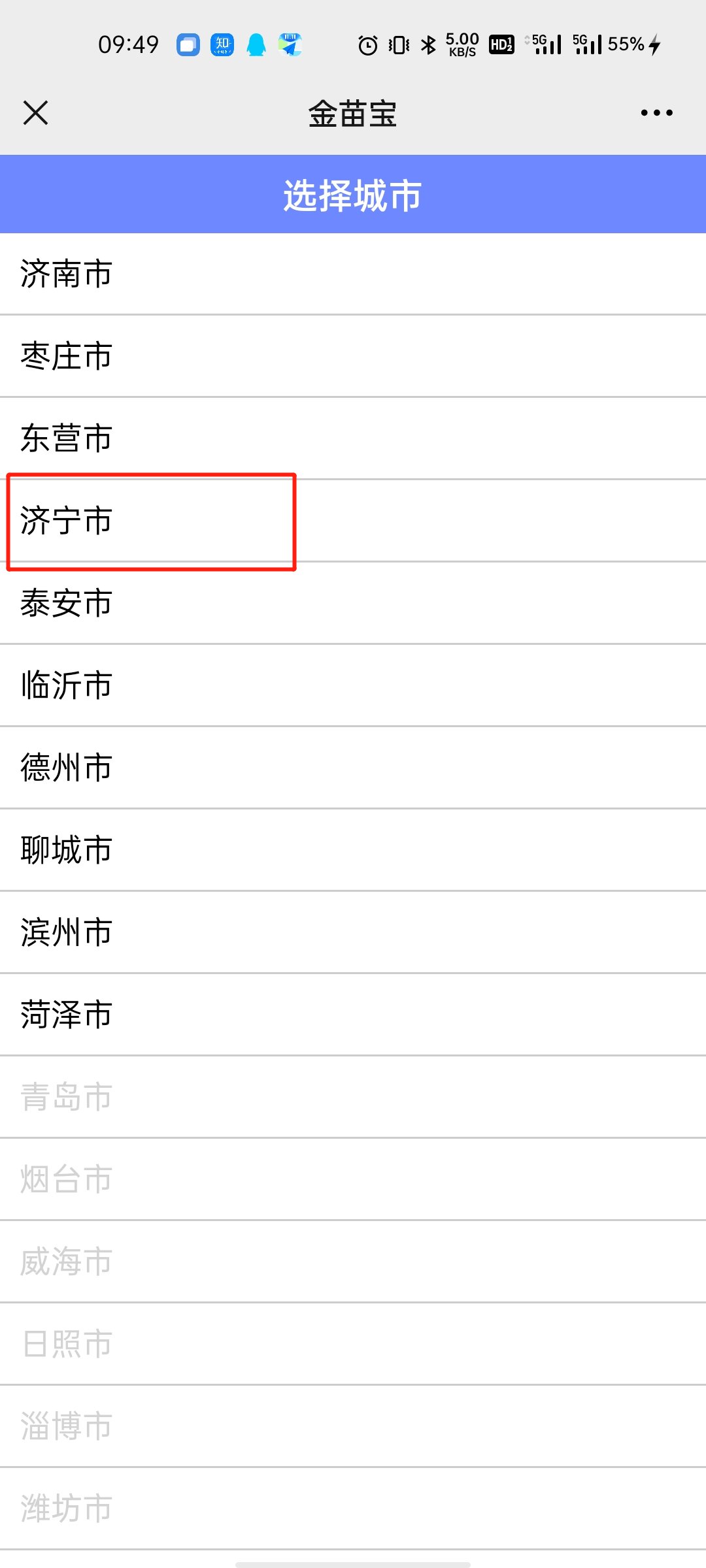Tap the 临沂市 entry

[67, 685]
